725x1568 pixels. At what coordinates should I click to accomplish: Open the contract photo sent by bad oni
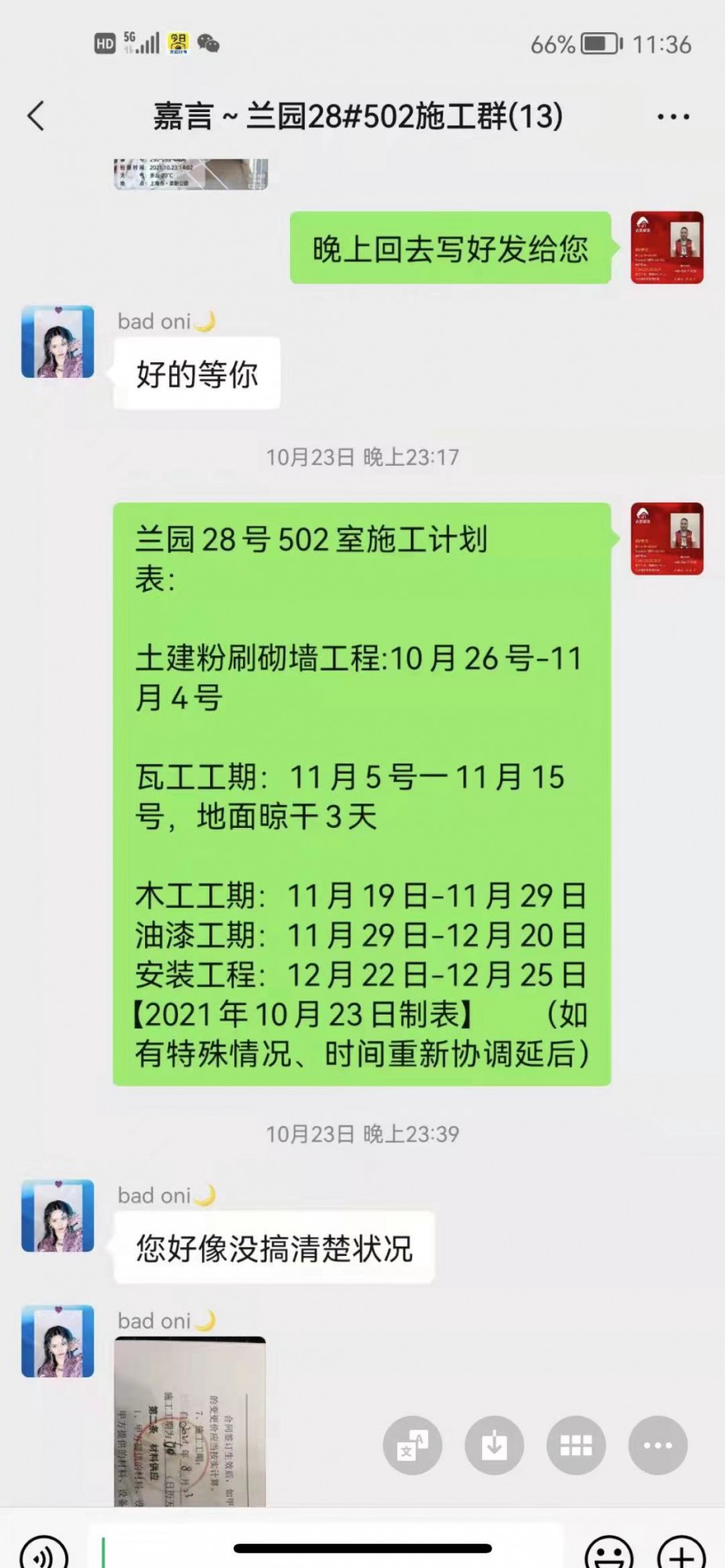click(190, 1421)
